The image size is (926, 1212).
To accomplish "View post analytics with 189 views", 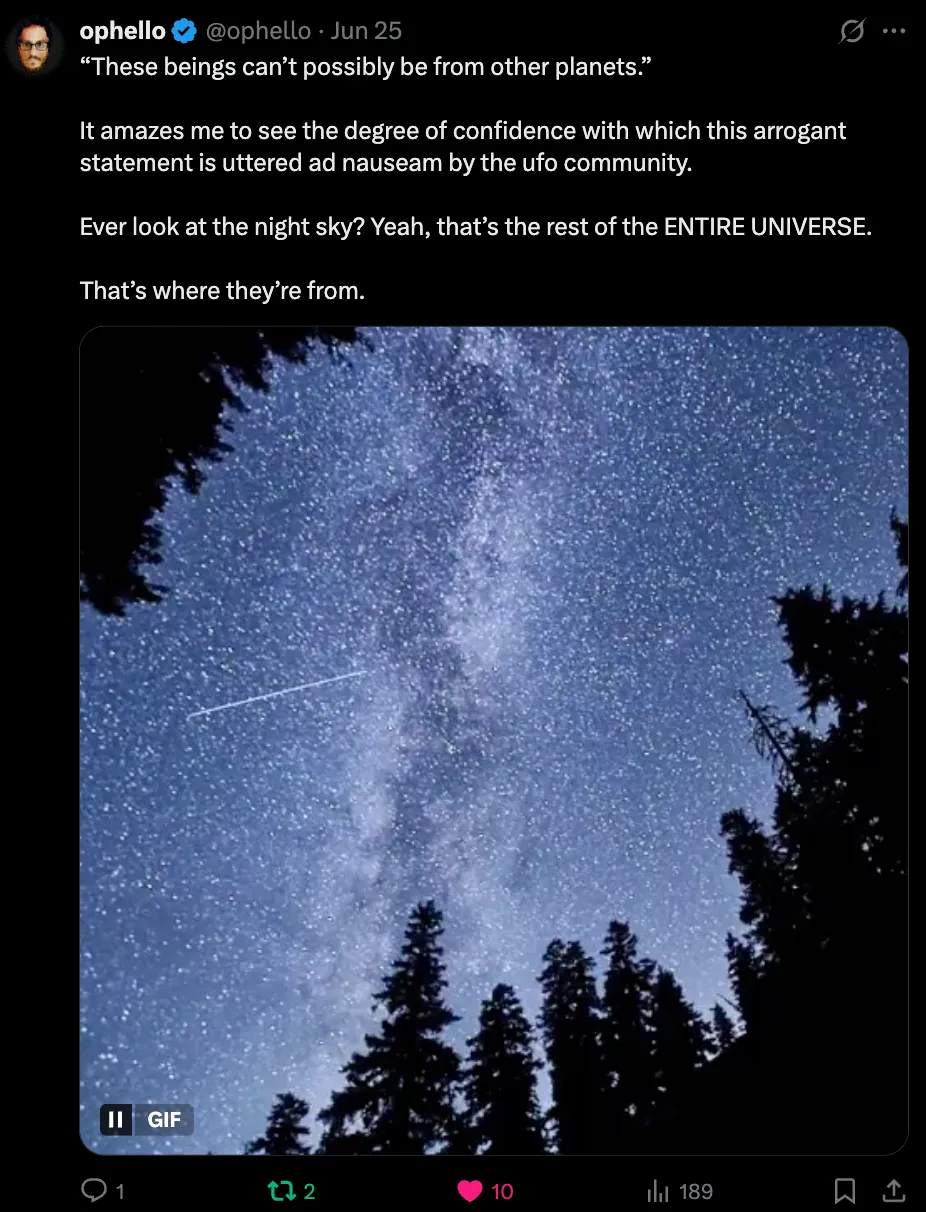I will (658, 1190).
